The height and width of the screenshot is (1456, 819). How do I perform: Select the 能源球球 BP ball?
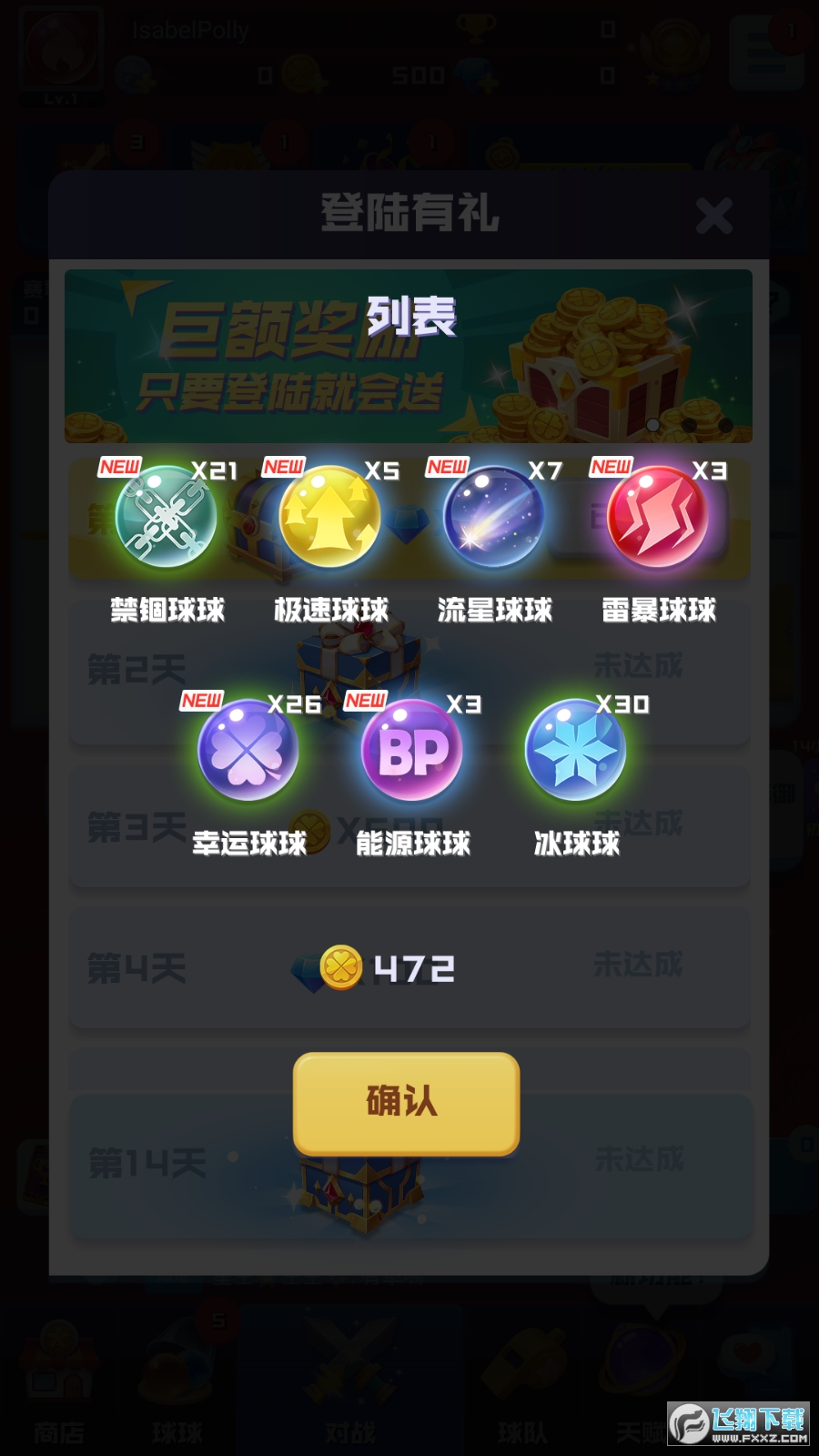pyautogui.click(x=412, y=750)
